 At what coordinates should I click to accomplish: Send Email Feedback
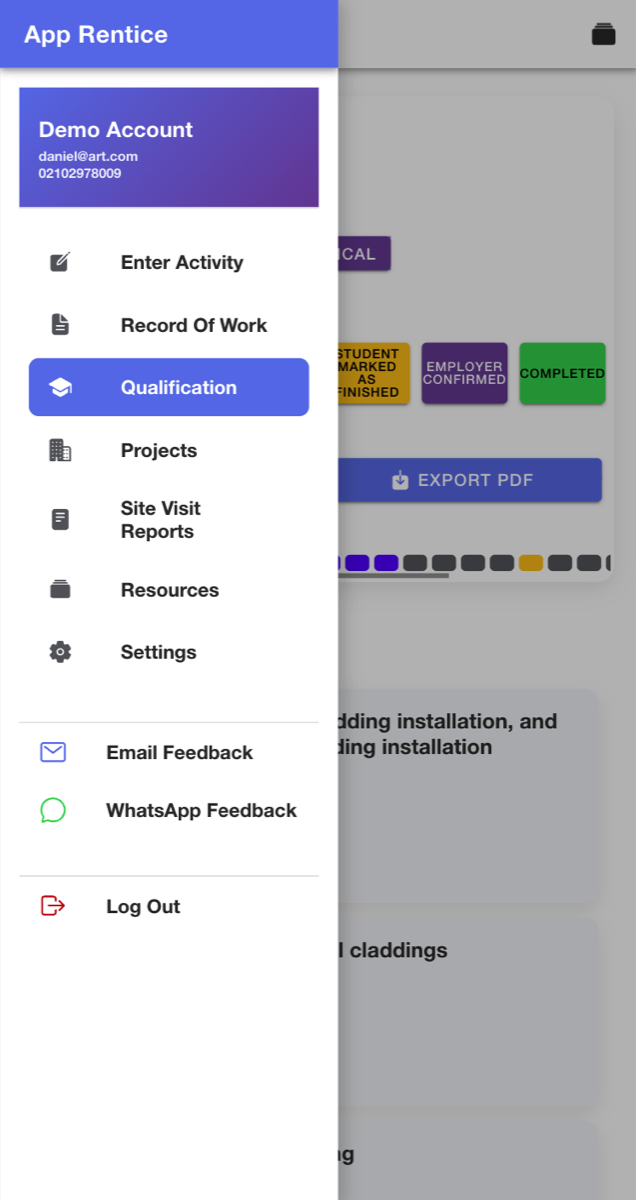click(x=169, y=752)
